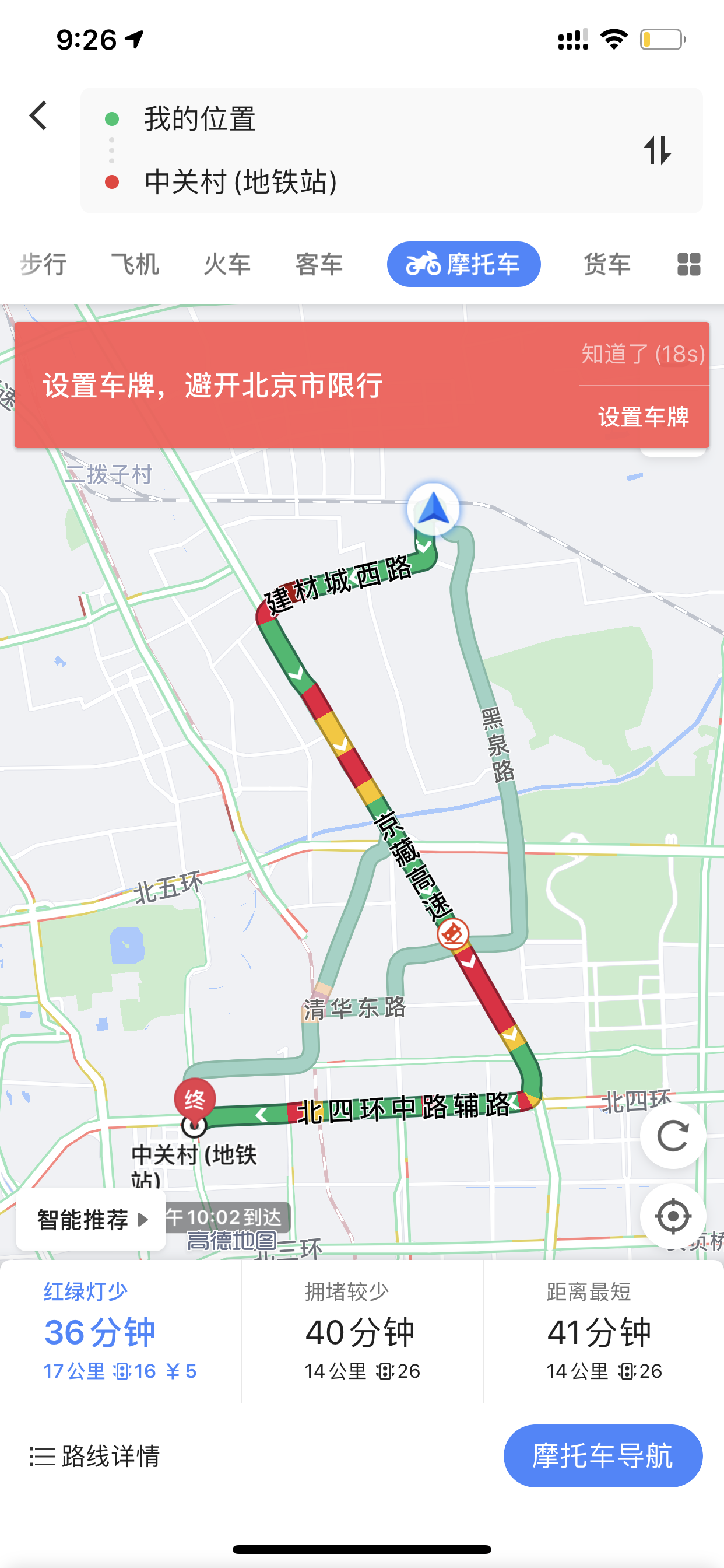This screenshot has height=1568, width=724.
Task: Switch to 客车 travel mode
Action: (x=319, y=264)
